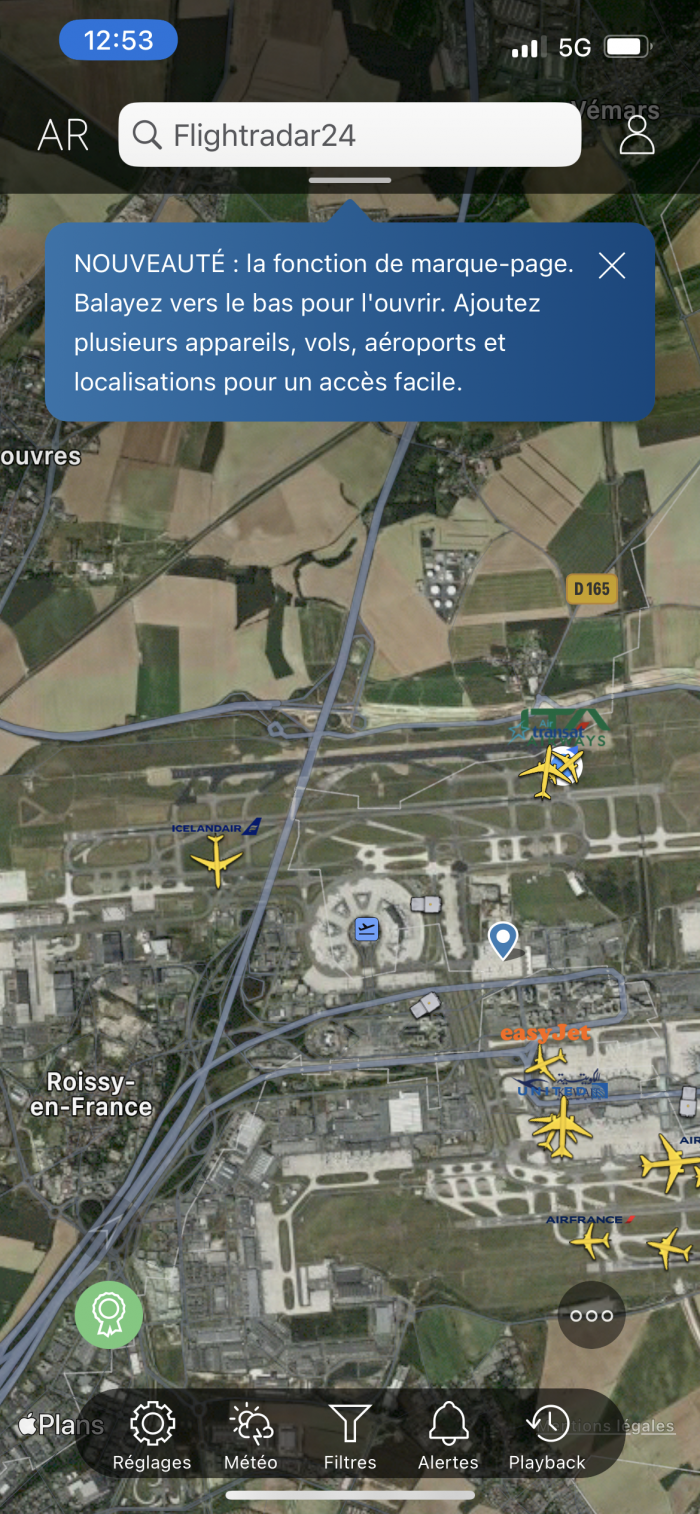Dismiss the marque-page tooltip
700x1514 pixels.
click(x=611, y=265)
